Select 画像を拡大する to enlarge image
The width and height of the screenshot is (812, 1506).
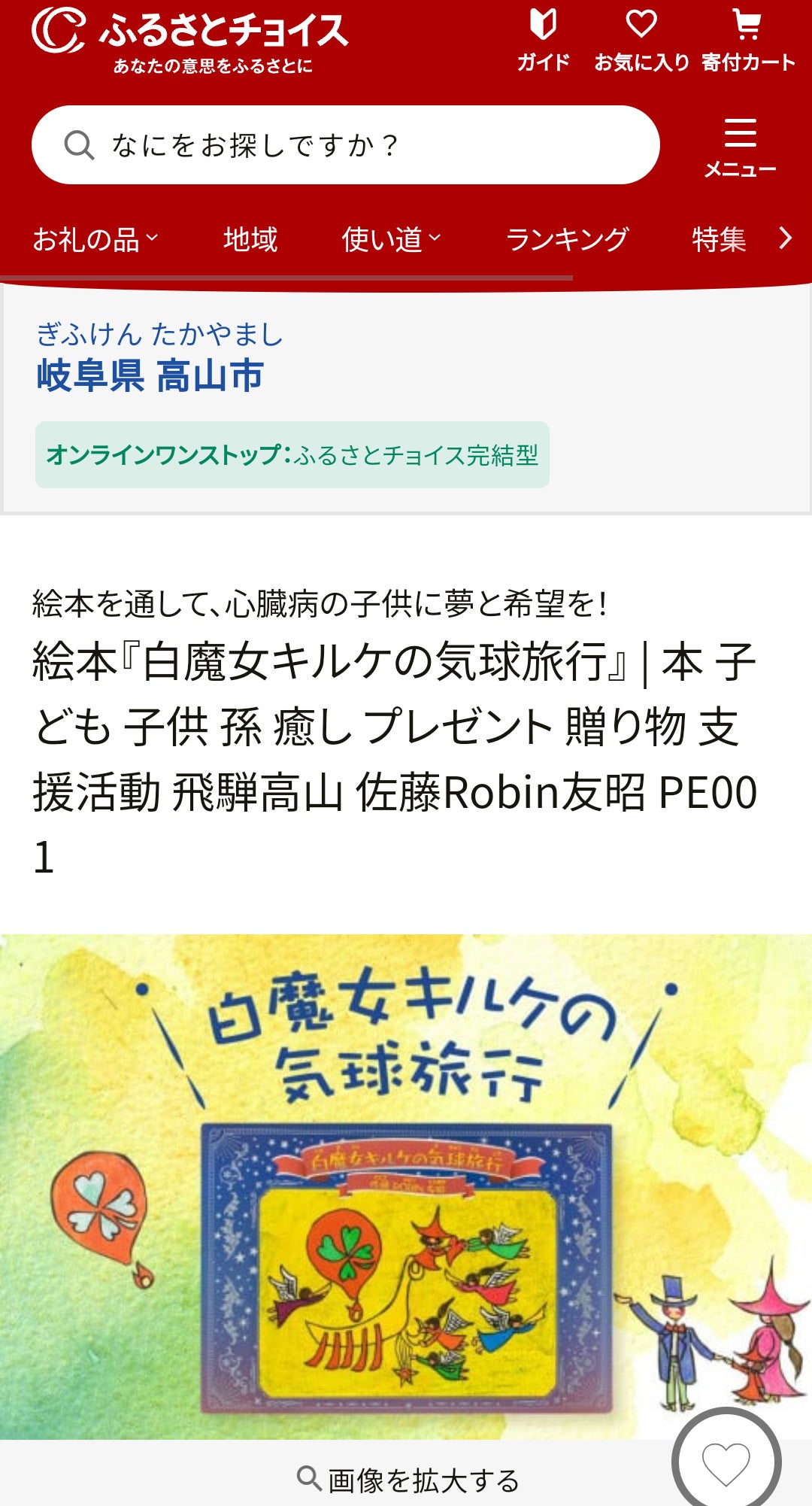coord(409,1480)
